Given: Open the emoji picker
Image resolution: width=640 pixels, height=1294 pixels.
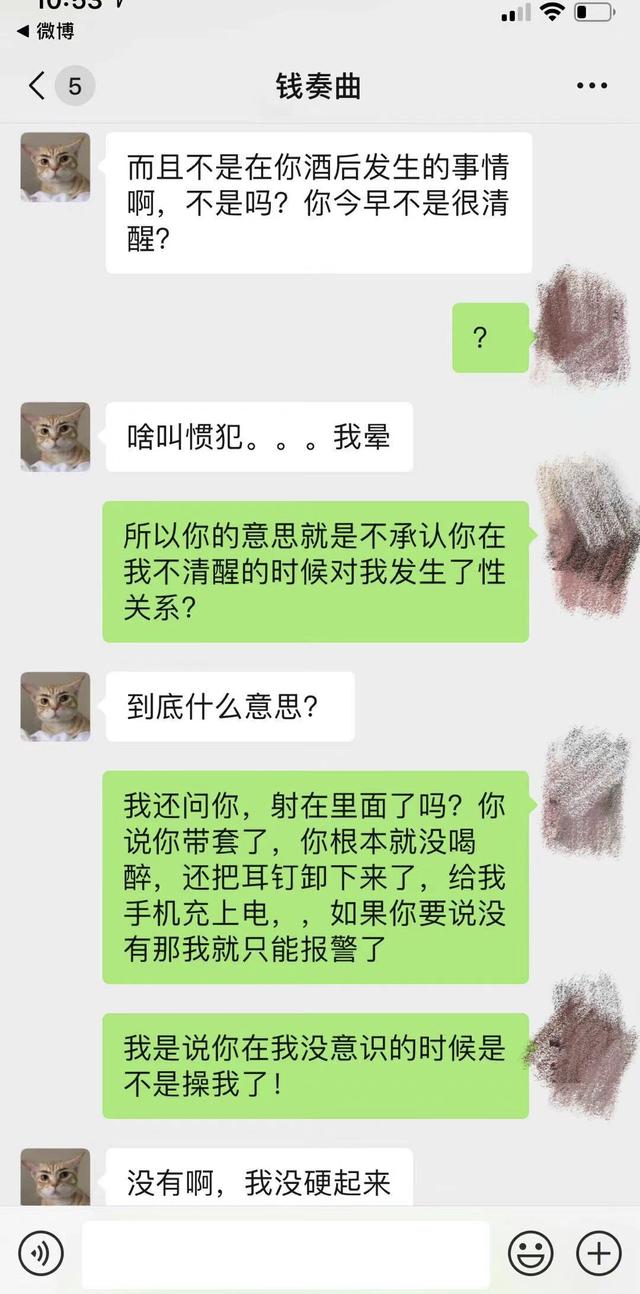Looking at the screenshot, I should tap(531, 1251).
